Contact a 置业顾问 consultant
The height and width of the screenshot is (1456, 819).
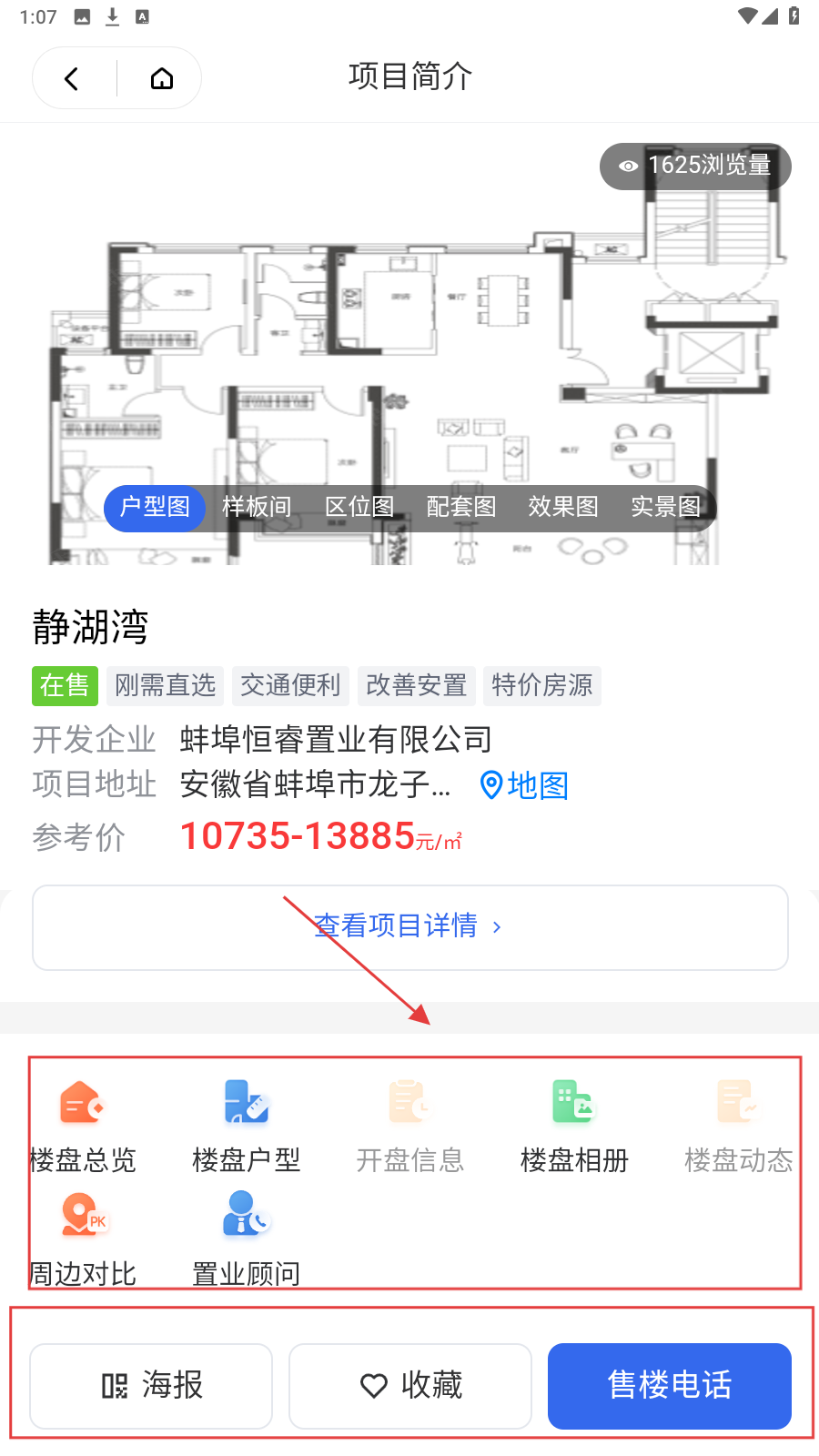(246, 1239)
